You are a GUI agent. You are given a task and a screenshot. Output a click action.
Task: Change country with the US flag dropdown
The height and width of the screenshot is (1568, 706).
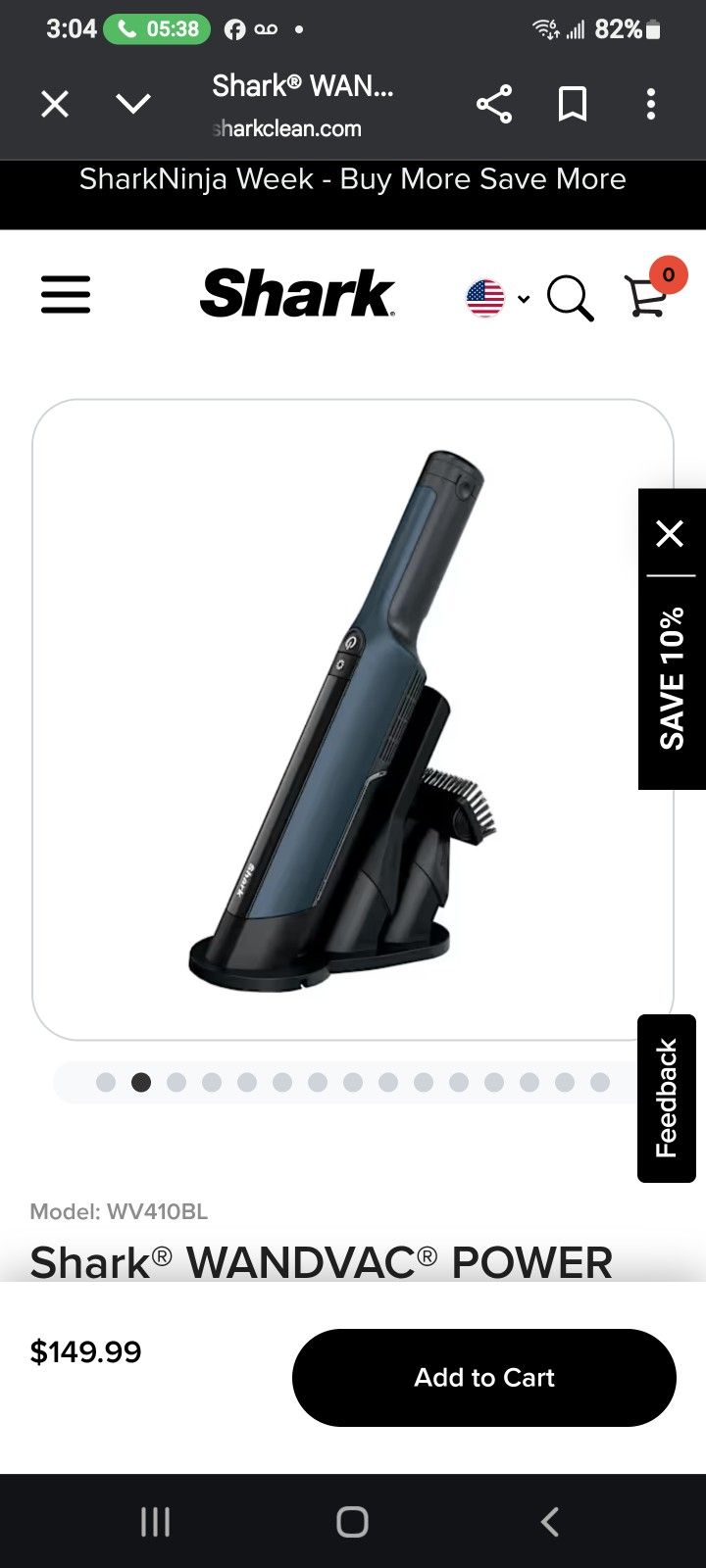tap(497, 298)
